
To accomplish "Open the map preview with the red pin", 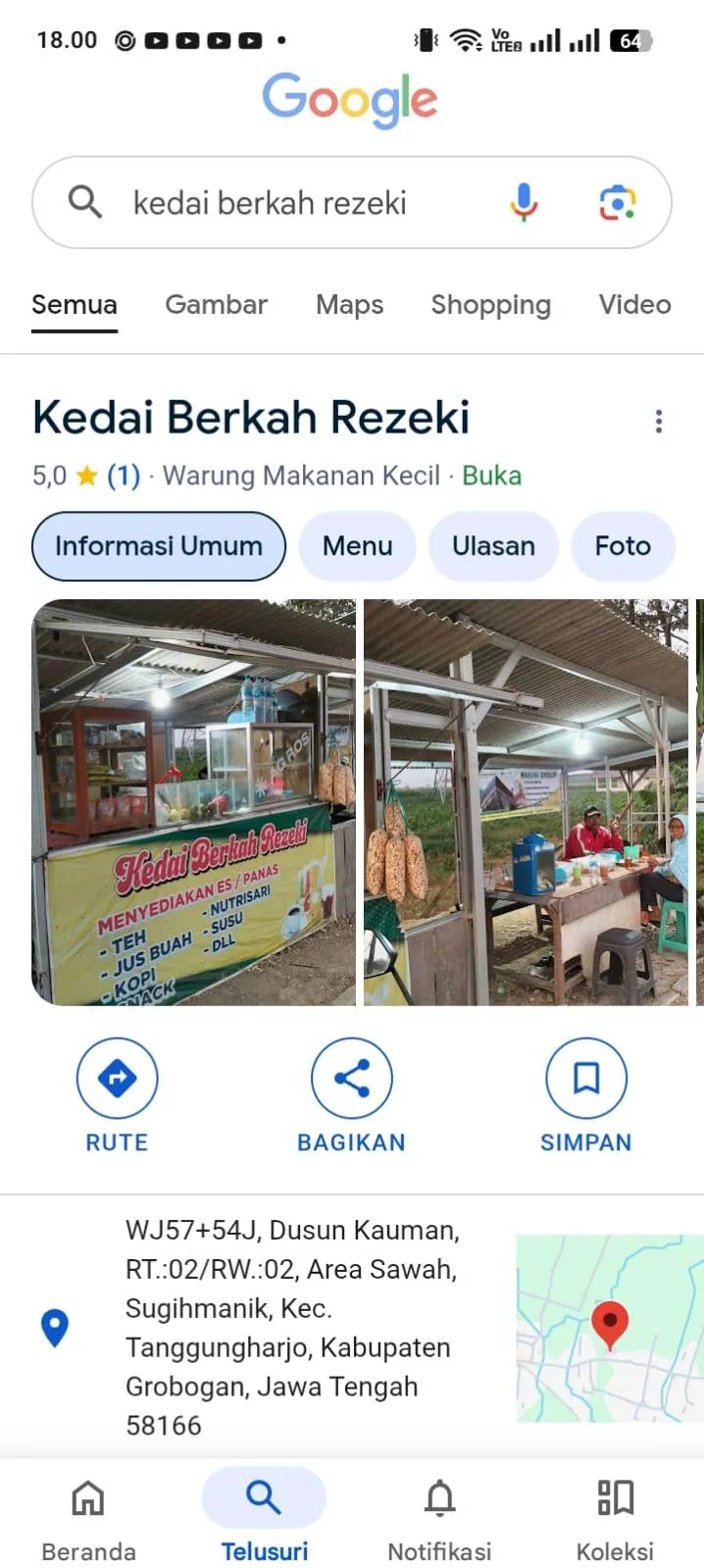I will (x=609, y=1328).
